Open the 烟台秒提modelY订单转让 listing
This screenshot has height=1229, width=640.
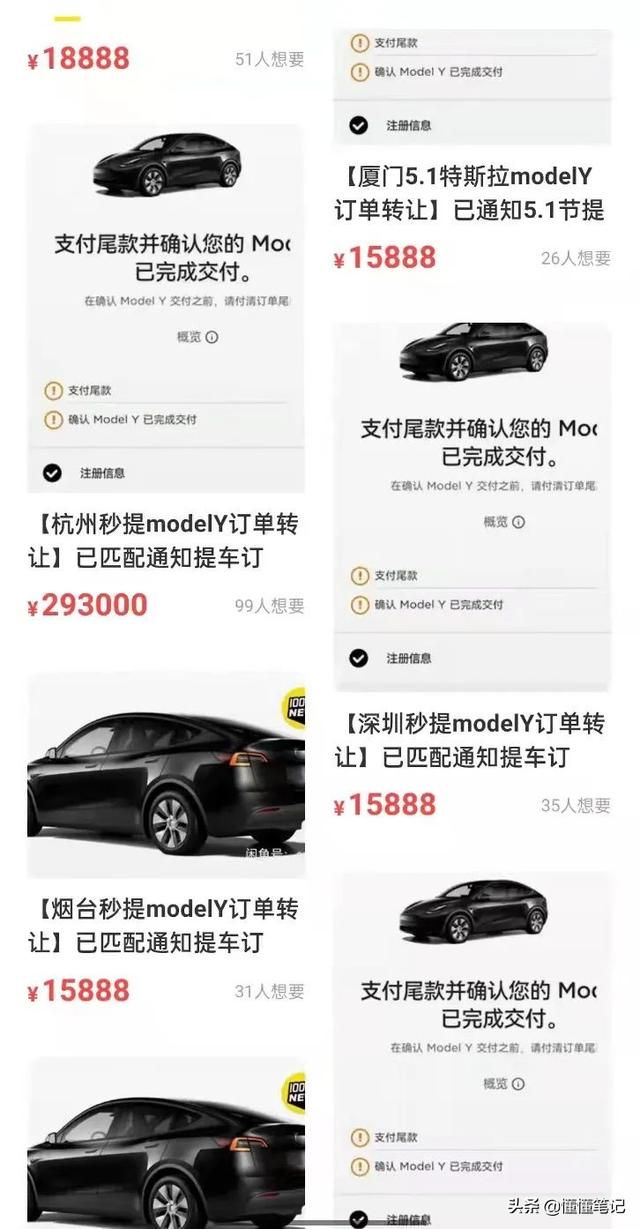tap(164, 926)
